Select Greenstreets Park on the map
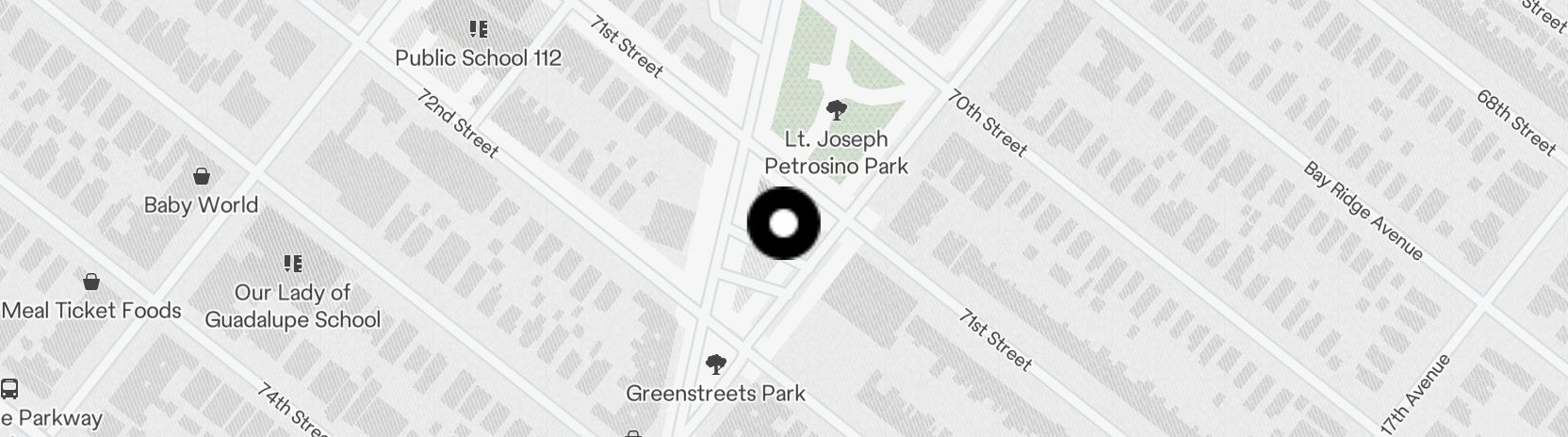1568x437 pixels. coord(716,364)
